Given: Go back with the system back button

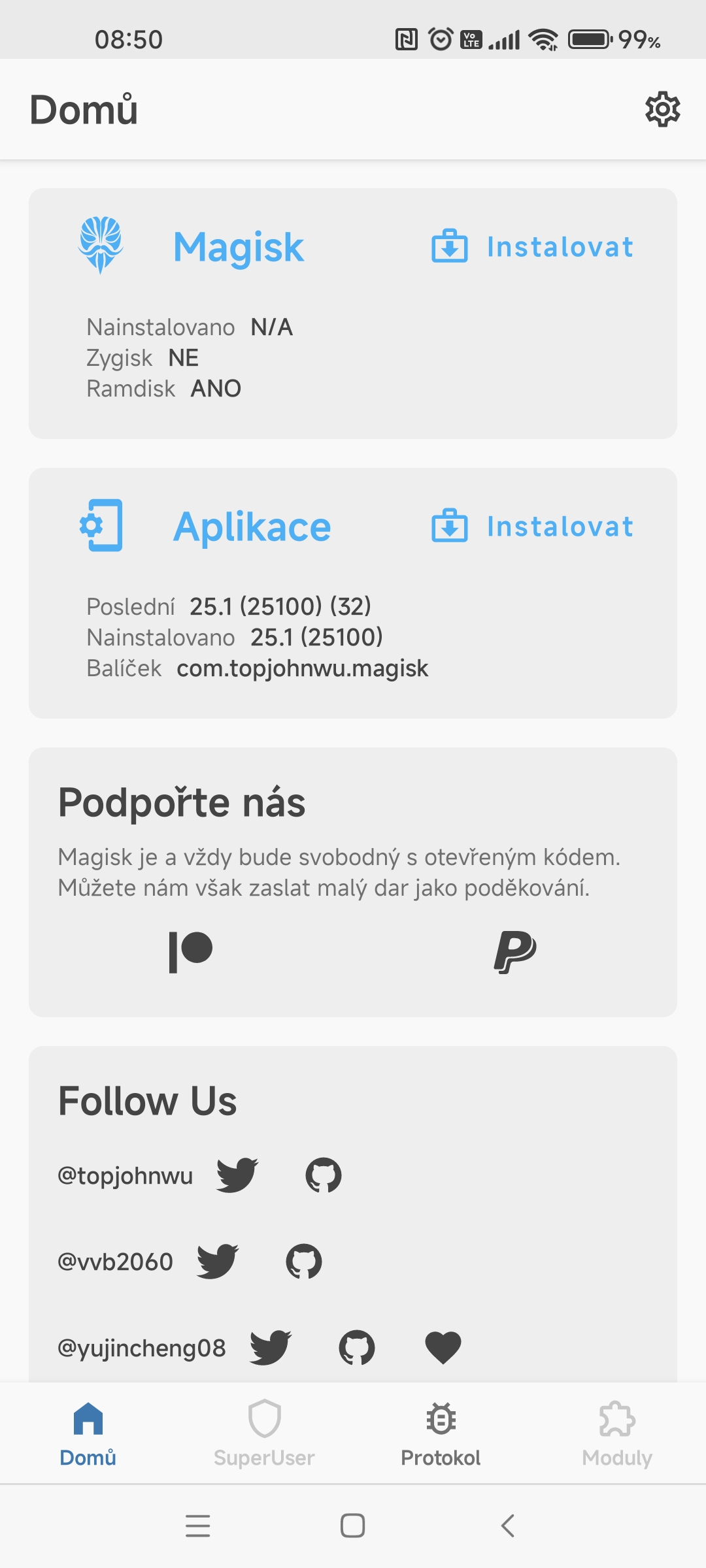Looking at the screenshot, I should point(508,1526).
